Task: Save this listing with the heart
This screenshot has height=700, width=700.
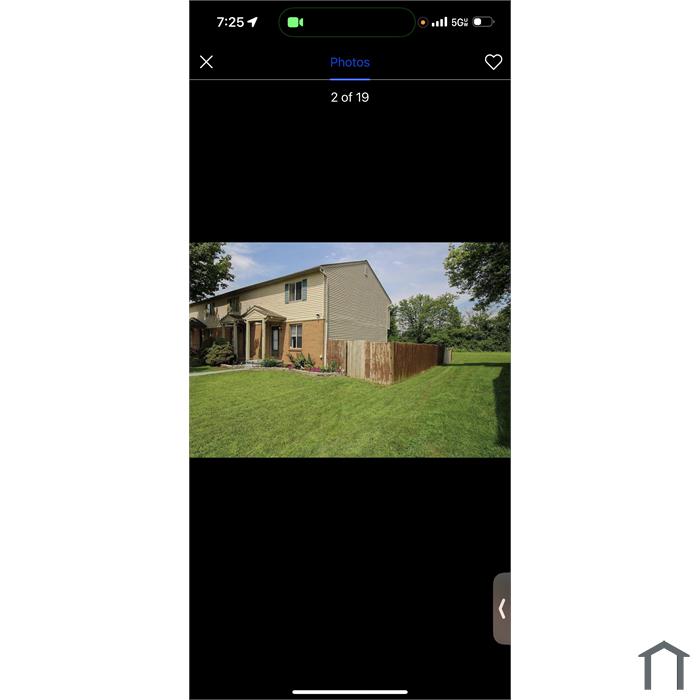Action: 493,62
